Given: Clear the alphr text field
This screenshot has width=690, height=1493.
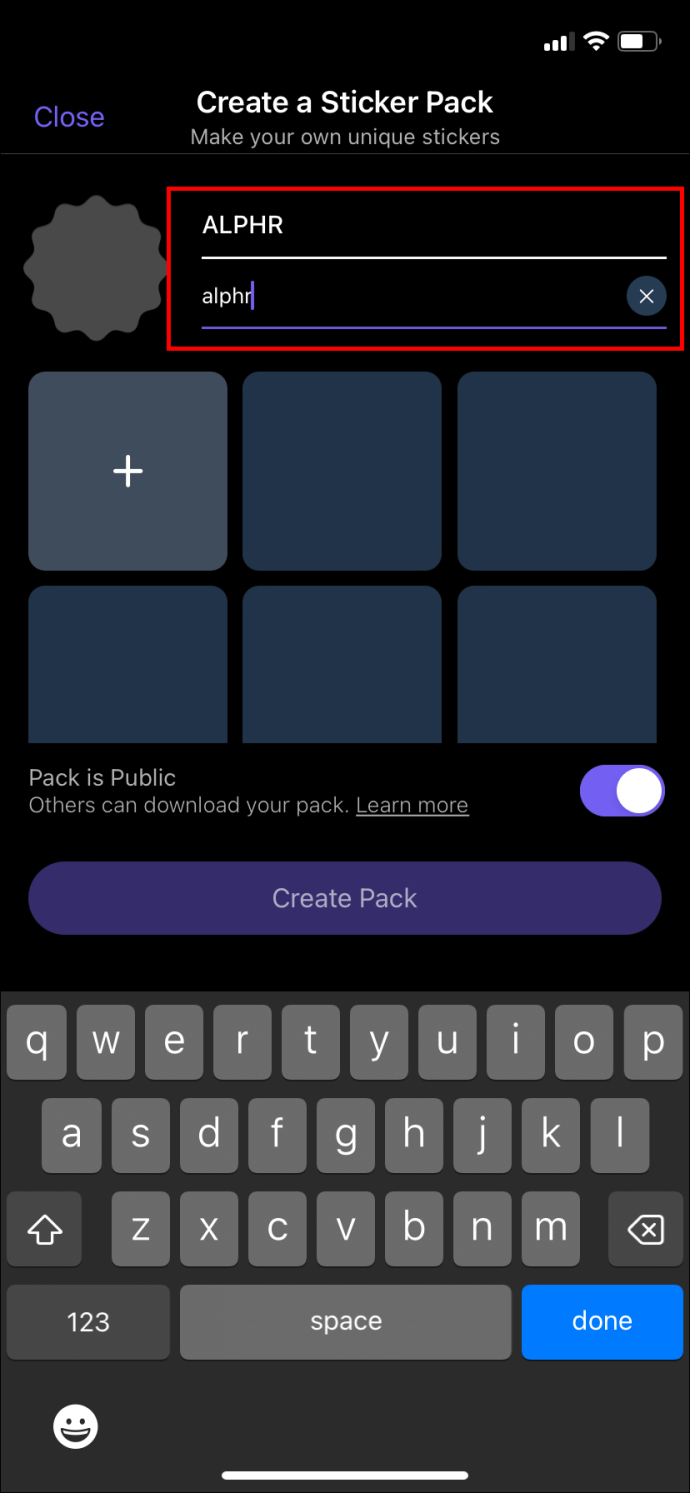Looking at the screenshot, I should click(646, 296).
